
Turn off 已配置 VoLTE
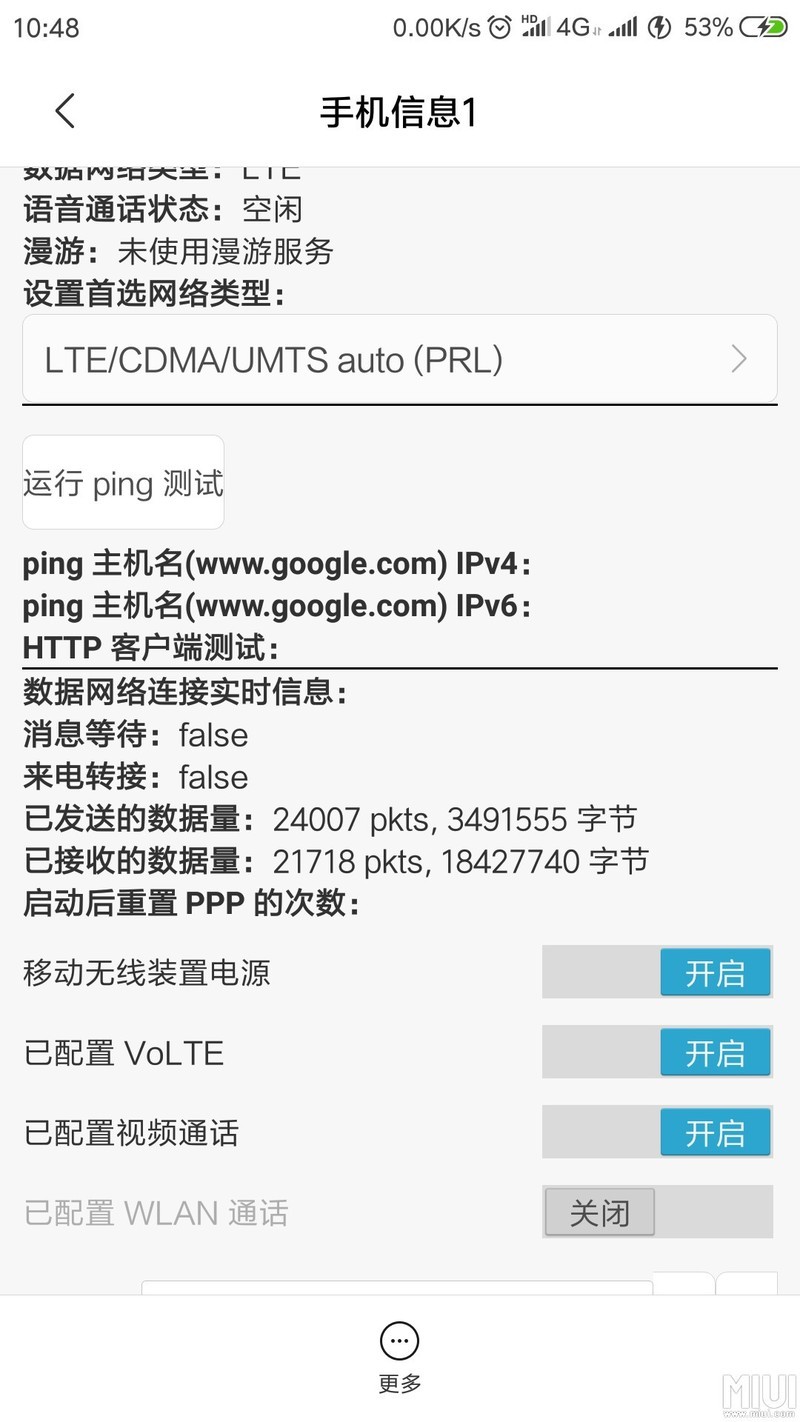pyautogui.click(x=657, y=1053)
